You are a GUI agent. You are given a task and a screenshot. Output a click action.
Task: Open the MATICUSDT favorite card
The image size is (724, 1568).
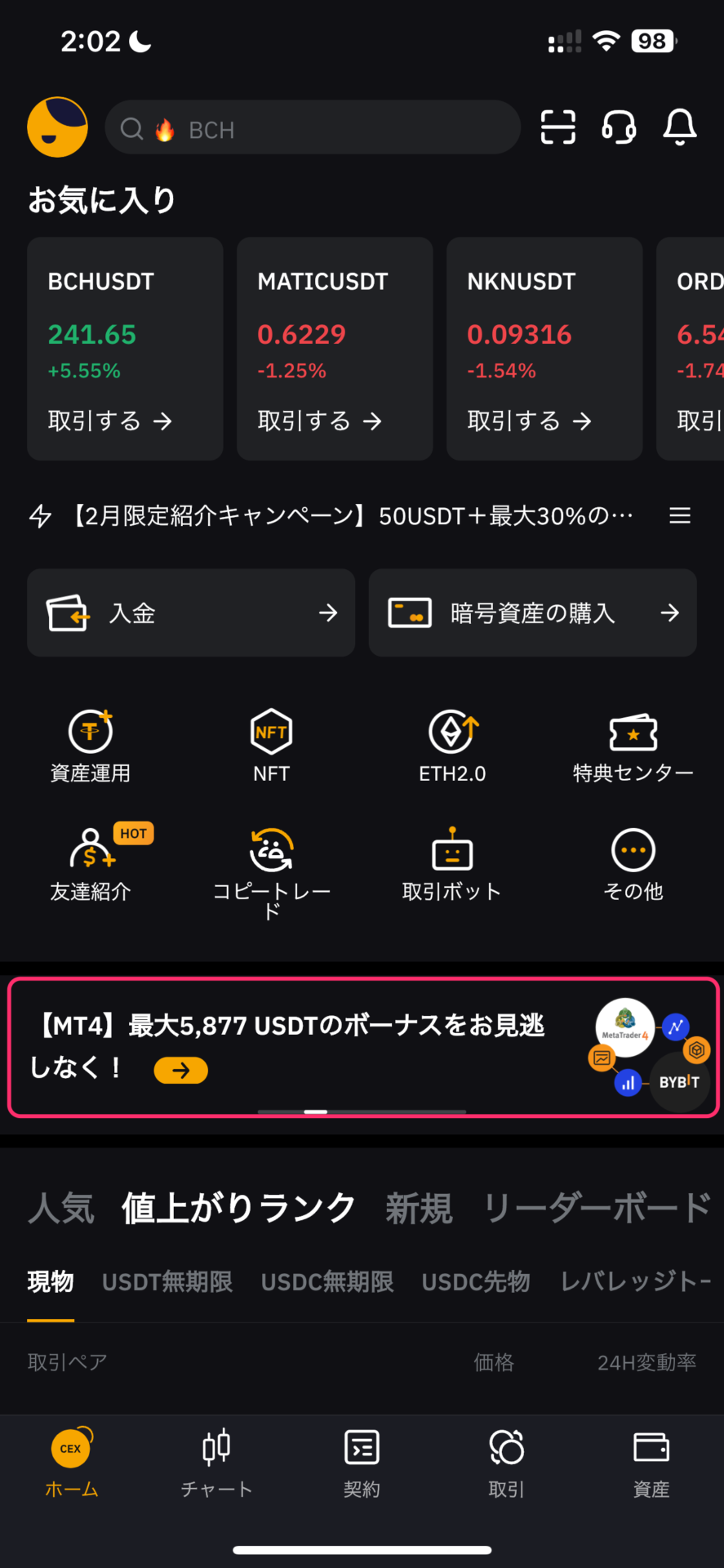tap(335, 349)
